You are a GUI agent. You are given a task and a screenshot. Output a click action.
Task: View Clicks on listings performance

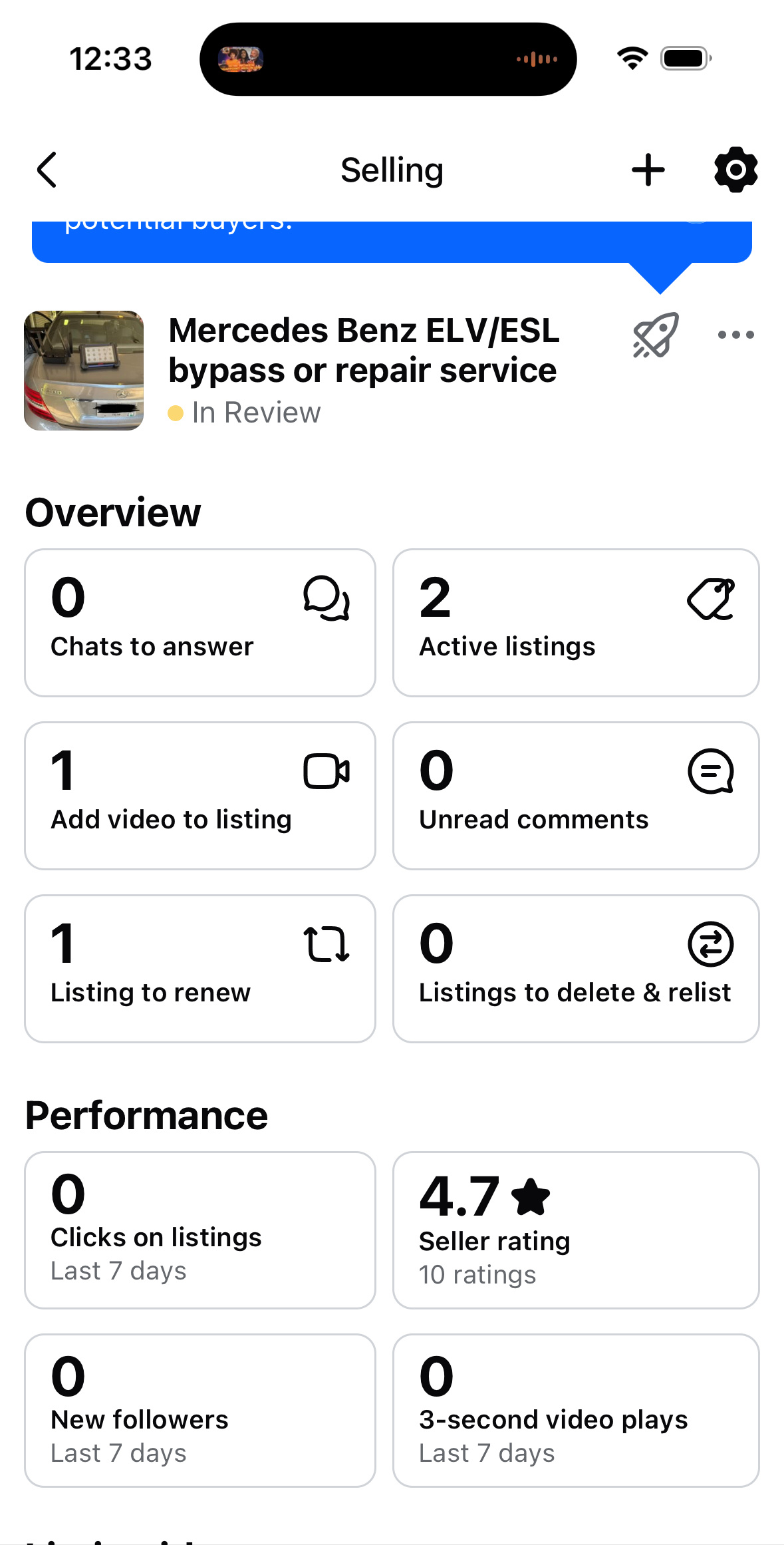tap(200, 1230)
